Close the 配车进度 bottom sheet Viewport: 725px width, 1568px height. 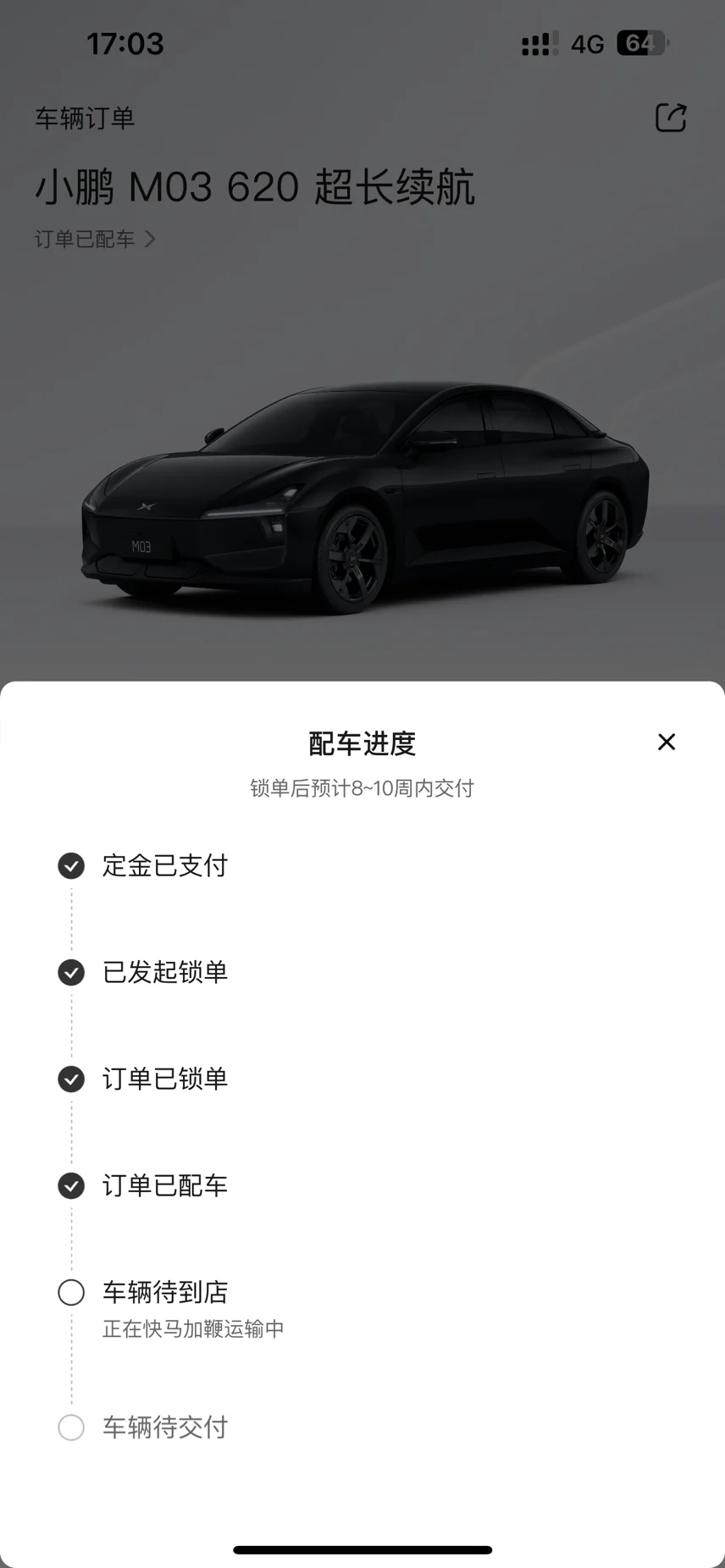click(x=667, y=742)
